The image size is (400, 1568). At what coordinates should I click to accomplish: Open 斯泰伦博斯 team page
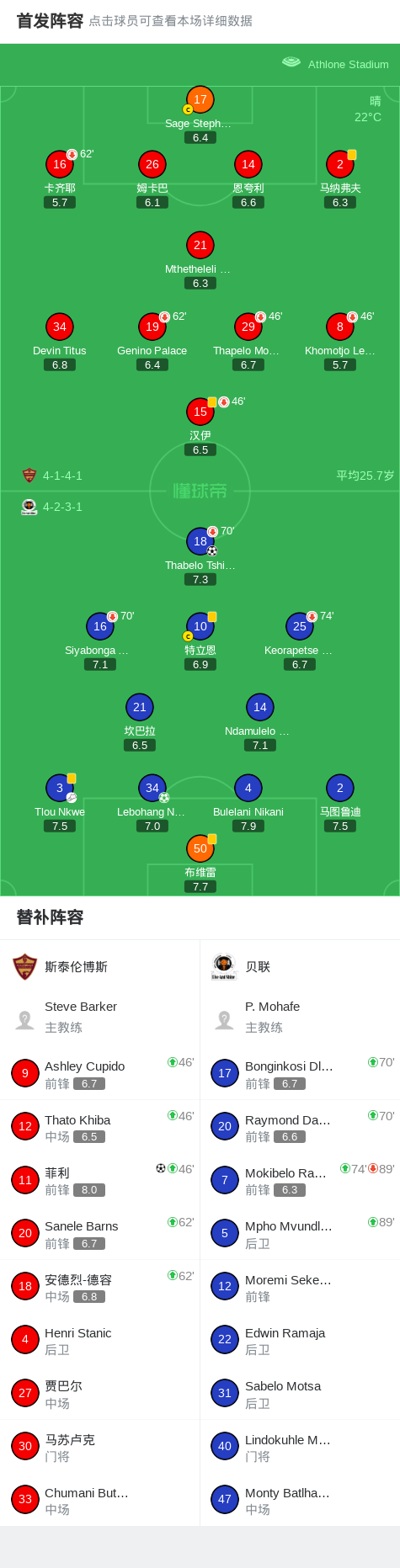(x=100, y=967)
